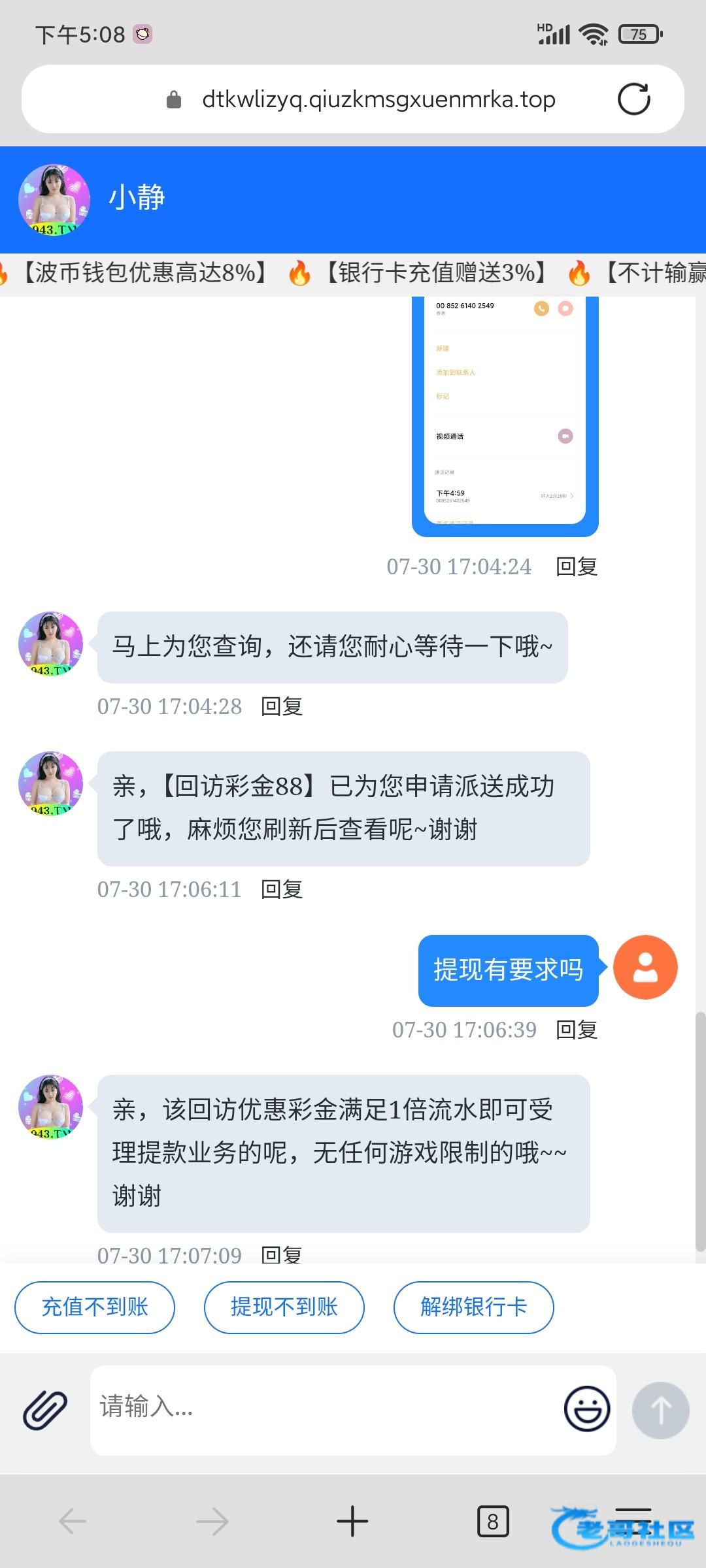This screenshot has width=706, height=1568.
Task: Reload the page with the refresh icon
Action: tap(633, 99)
